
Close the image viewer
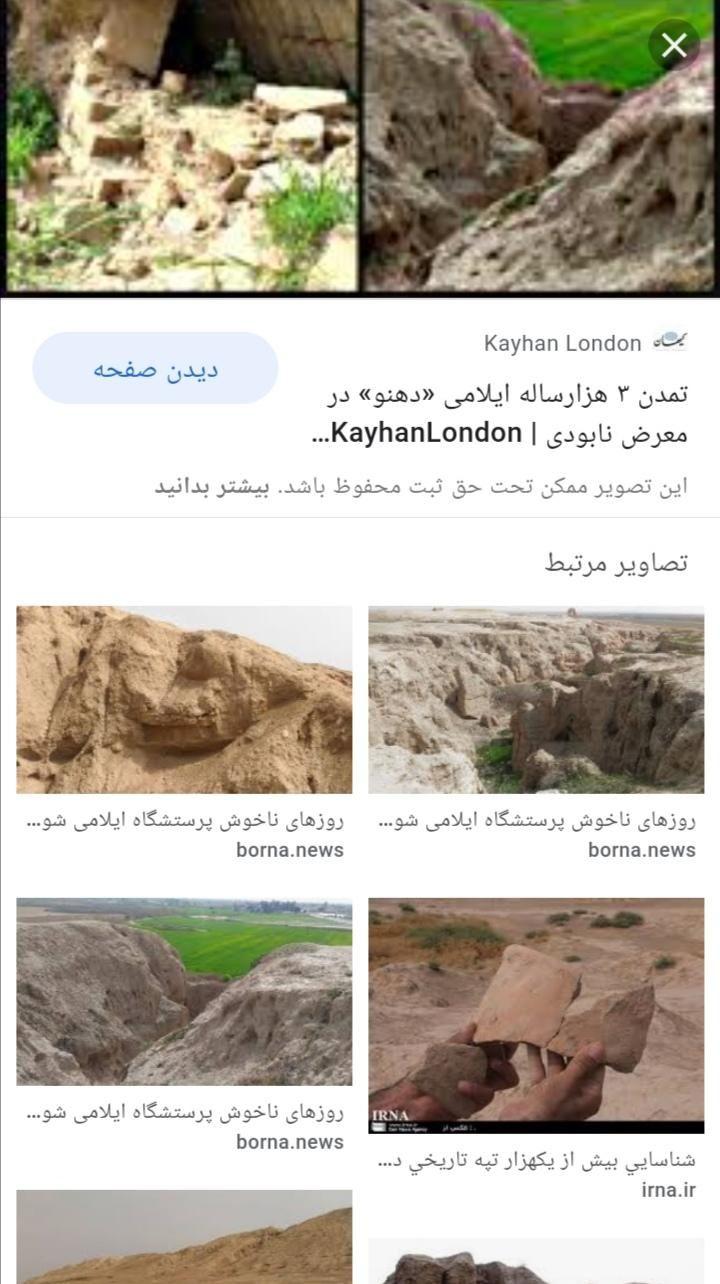(674, 46)
